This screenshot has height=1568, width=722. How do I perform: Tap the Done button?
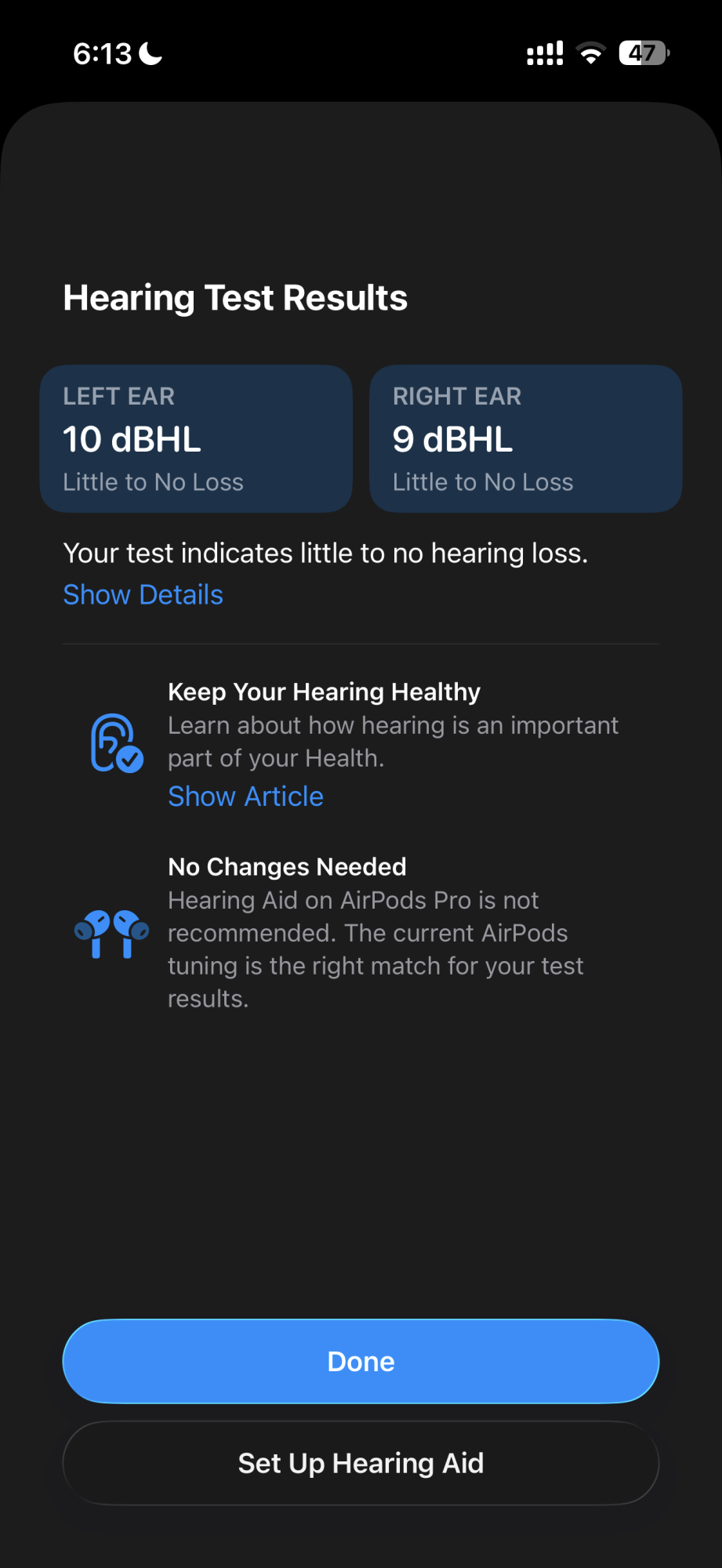pos(361,1362)
